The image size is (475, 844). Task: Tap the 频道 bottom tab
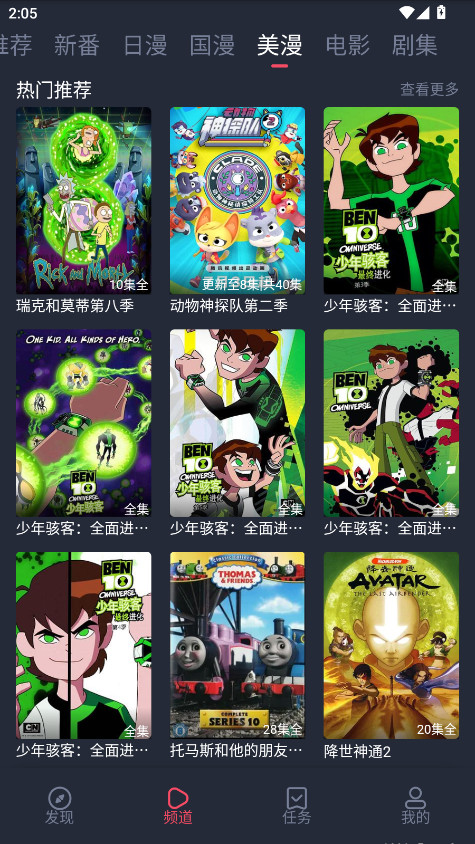tap(178, 806)
